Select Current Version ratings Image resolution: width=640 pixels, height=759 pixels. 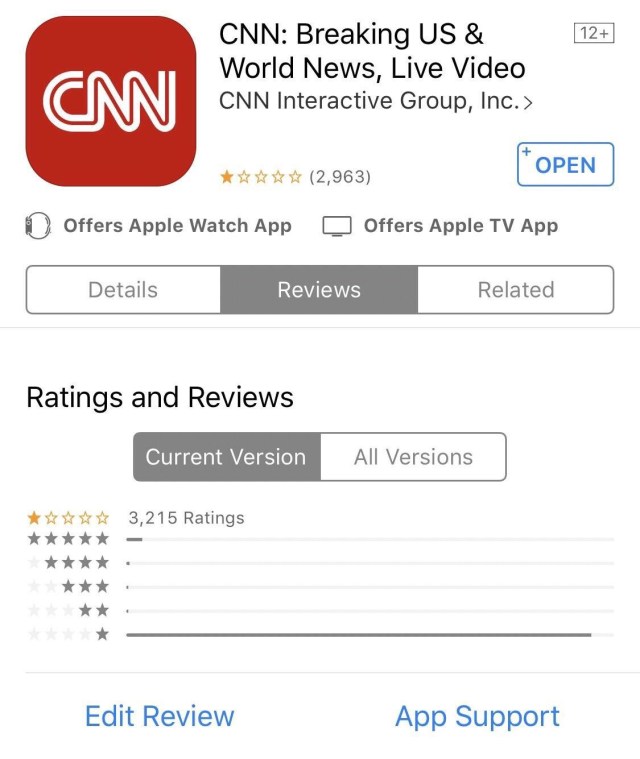point(227,457)
